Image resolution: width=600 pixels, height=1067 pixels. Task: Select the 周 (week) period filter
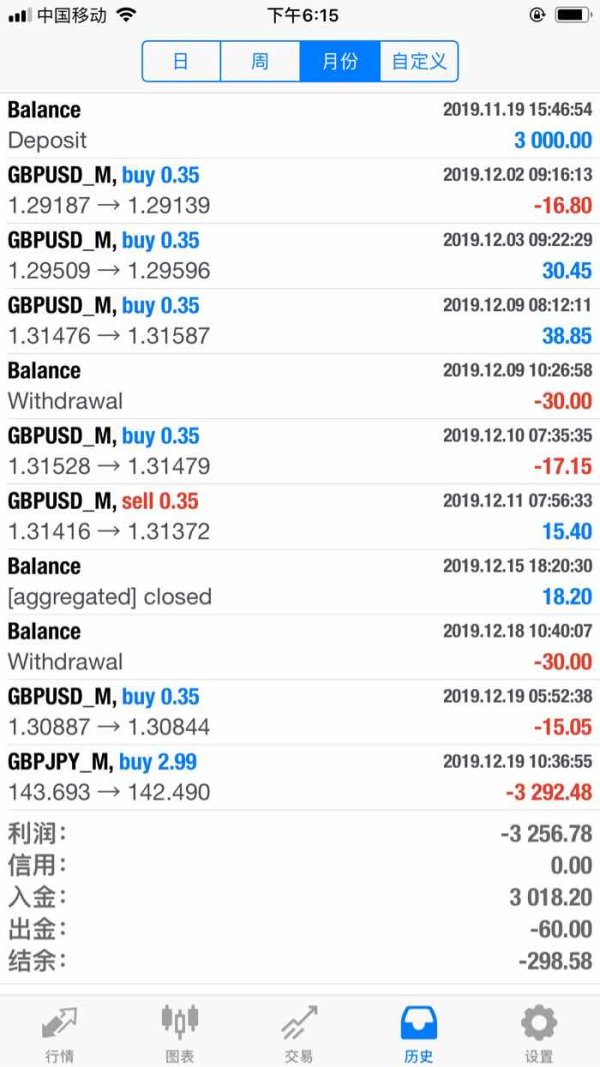coord(260,62)
